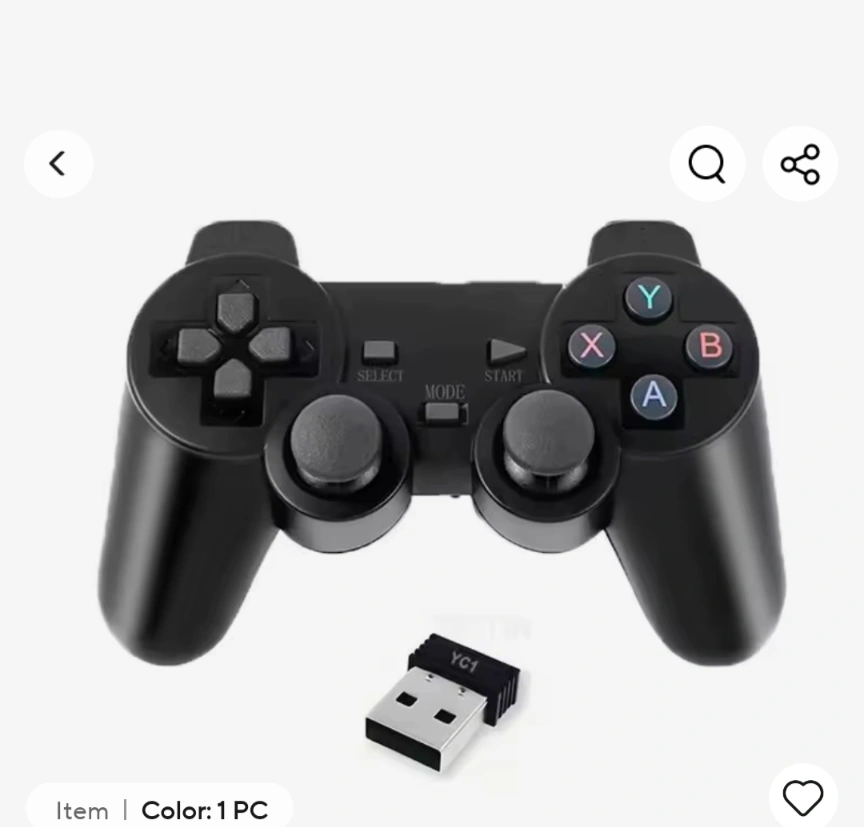Screen dimensions: 864x827
Task: Open the search magnifier icon
Action: (x=707, y=164)
